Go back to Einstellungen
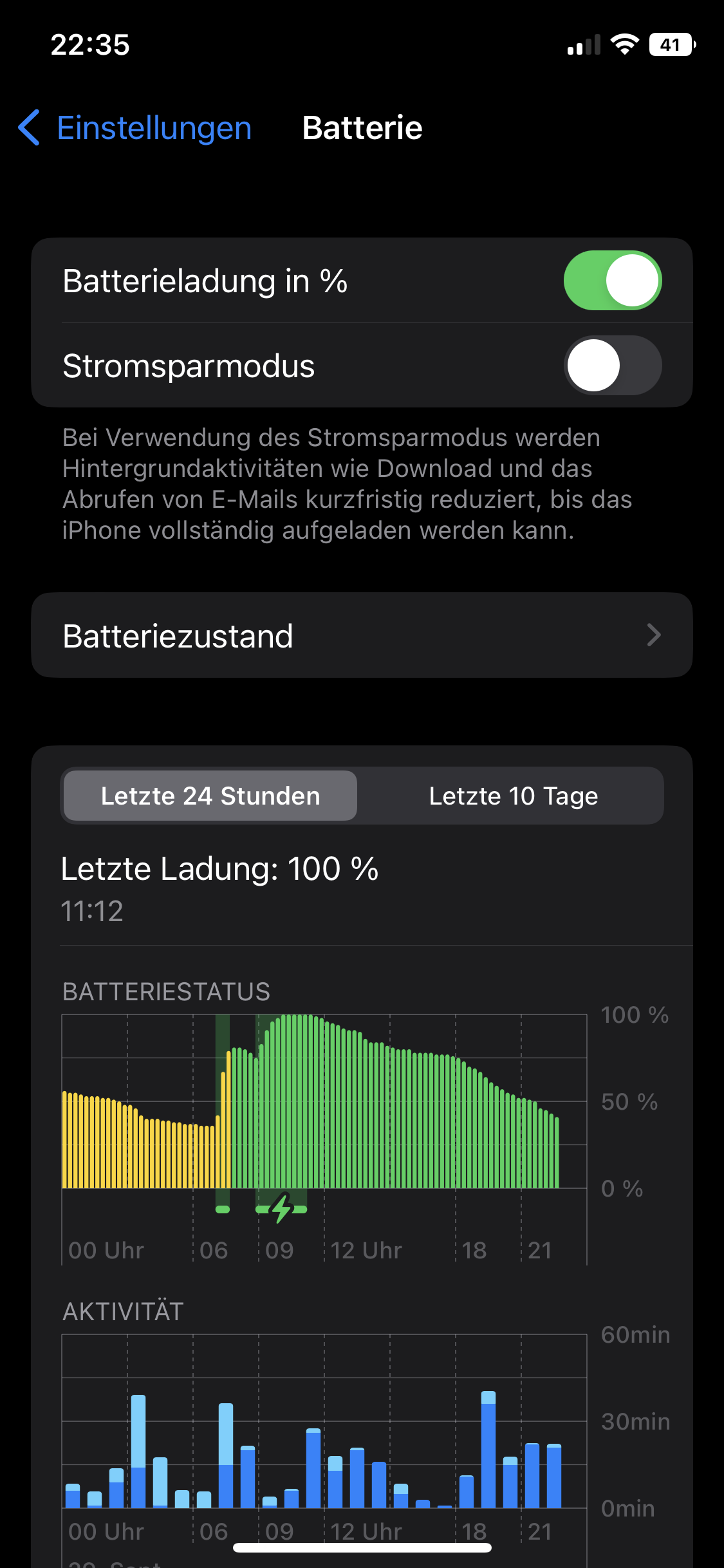724x1568 pixels. click(x=135, y=127)
